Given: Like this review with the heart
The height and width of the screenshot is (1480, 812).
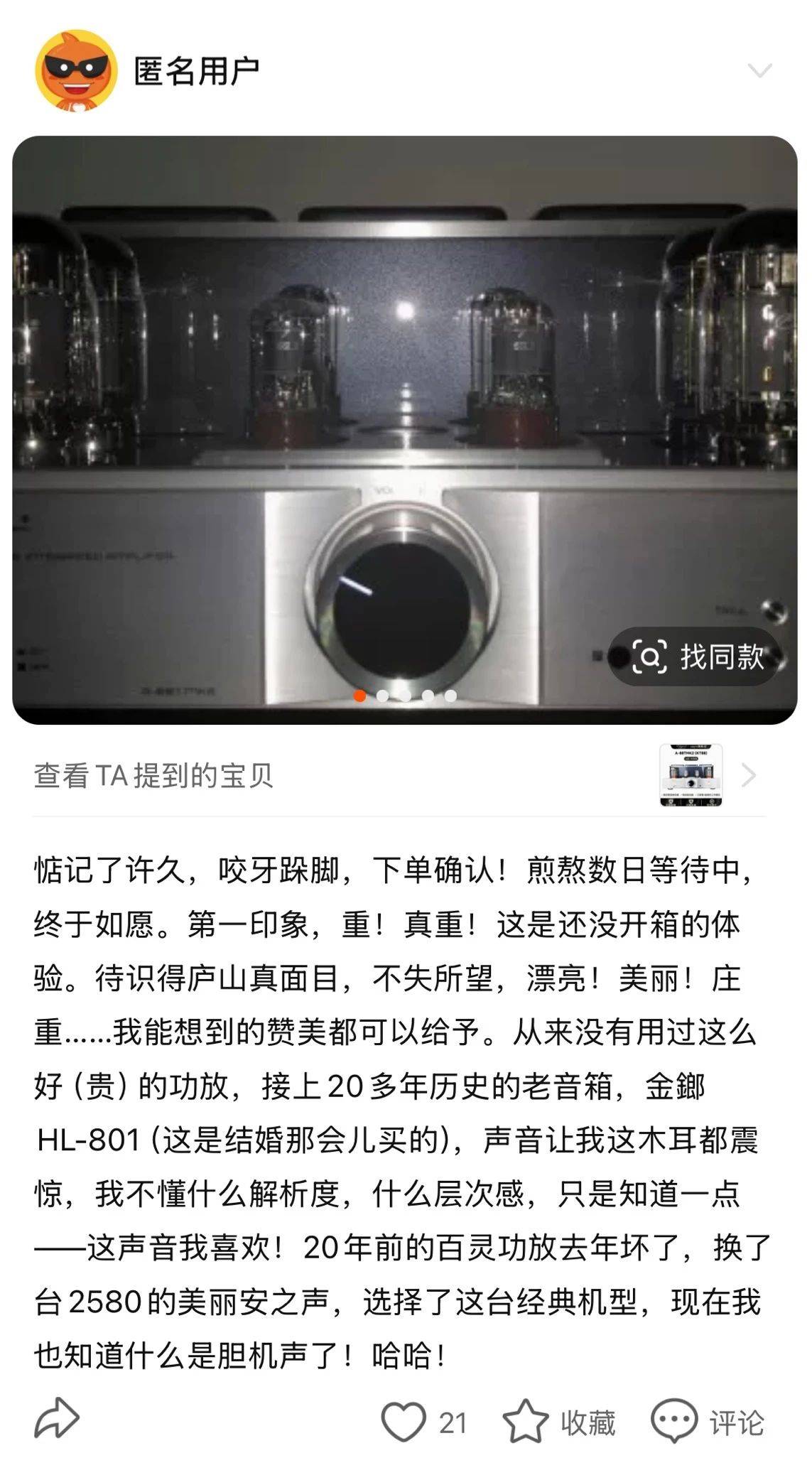Looking at the screenshot, I should [404, 1422].
